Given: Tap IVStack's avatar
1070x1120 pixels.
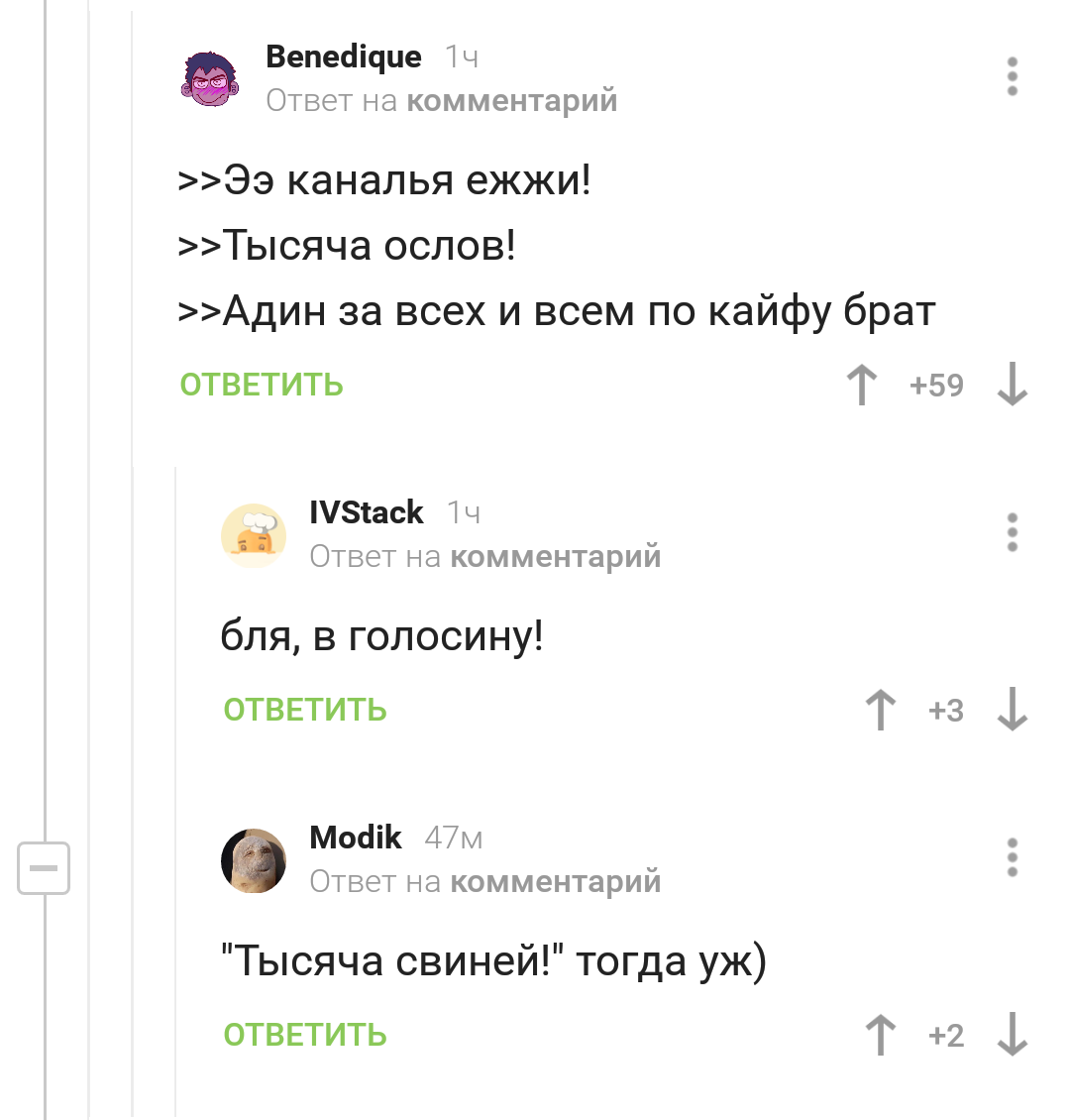Looking at the screenshot, I should coord(253,535).
